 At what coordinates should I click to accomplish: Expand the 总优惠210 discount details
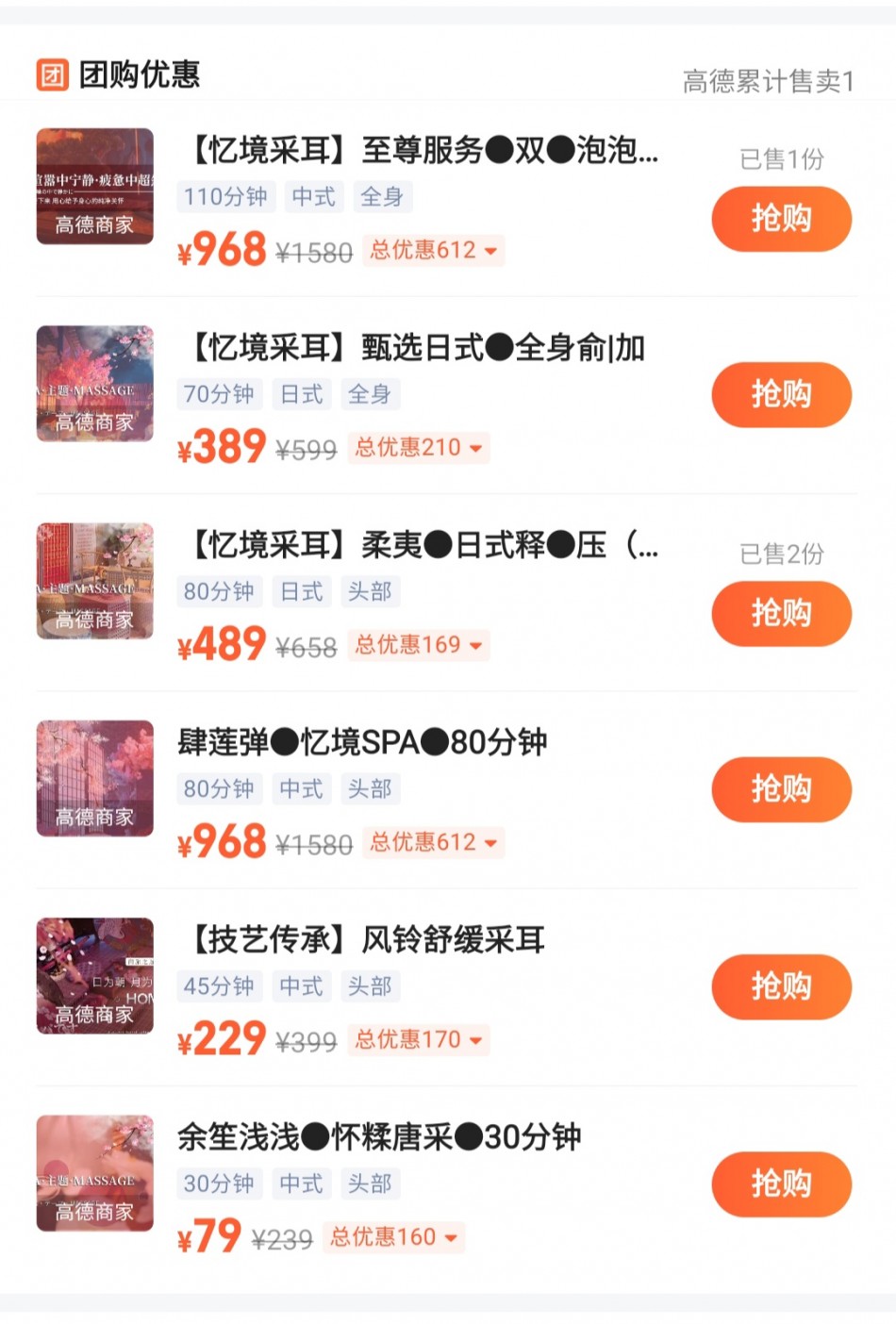click(x=418, y=447)
